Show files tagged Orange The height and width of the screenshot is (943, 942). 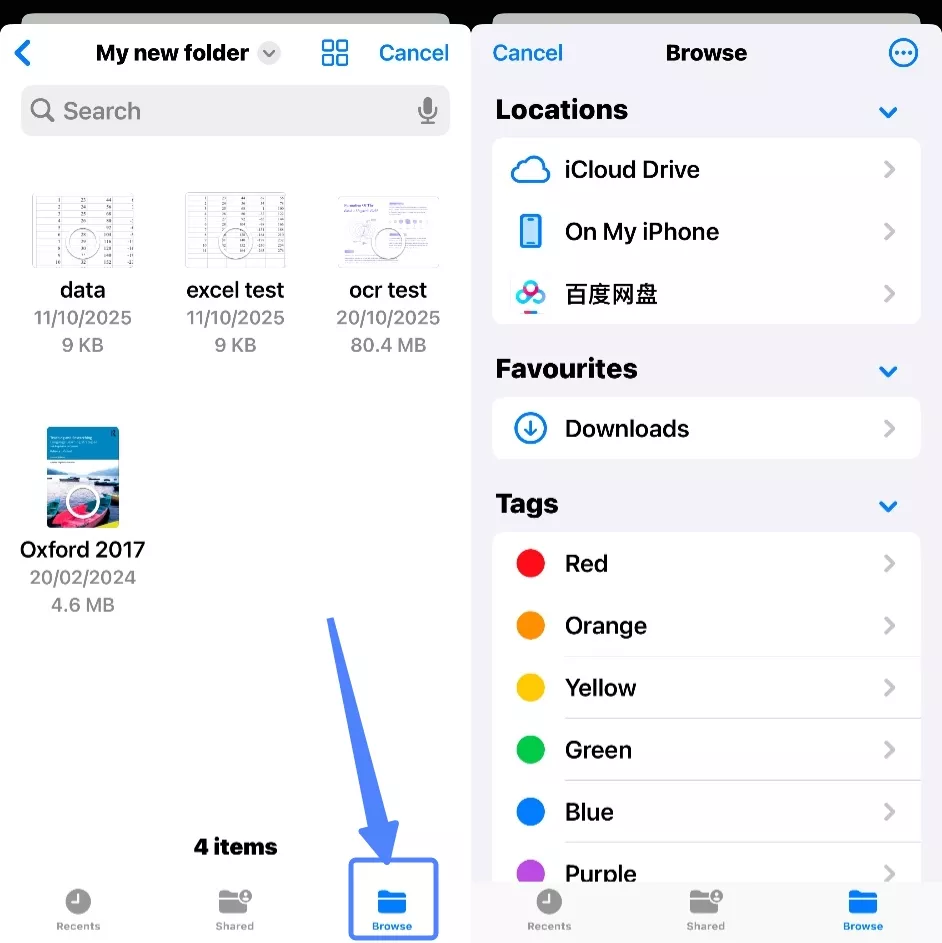coord(705,626)
